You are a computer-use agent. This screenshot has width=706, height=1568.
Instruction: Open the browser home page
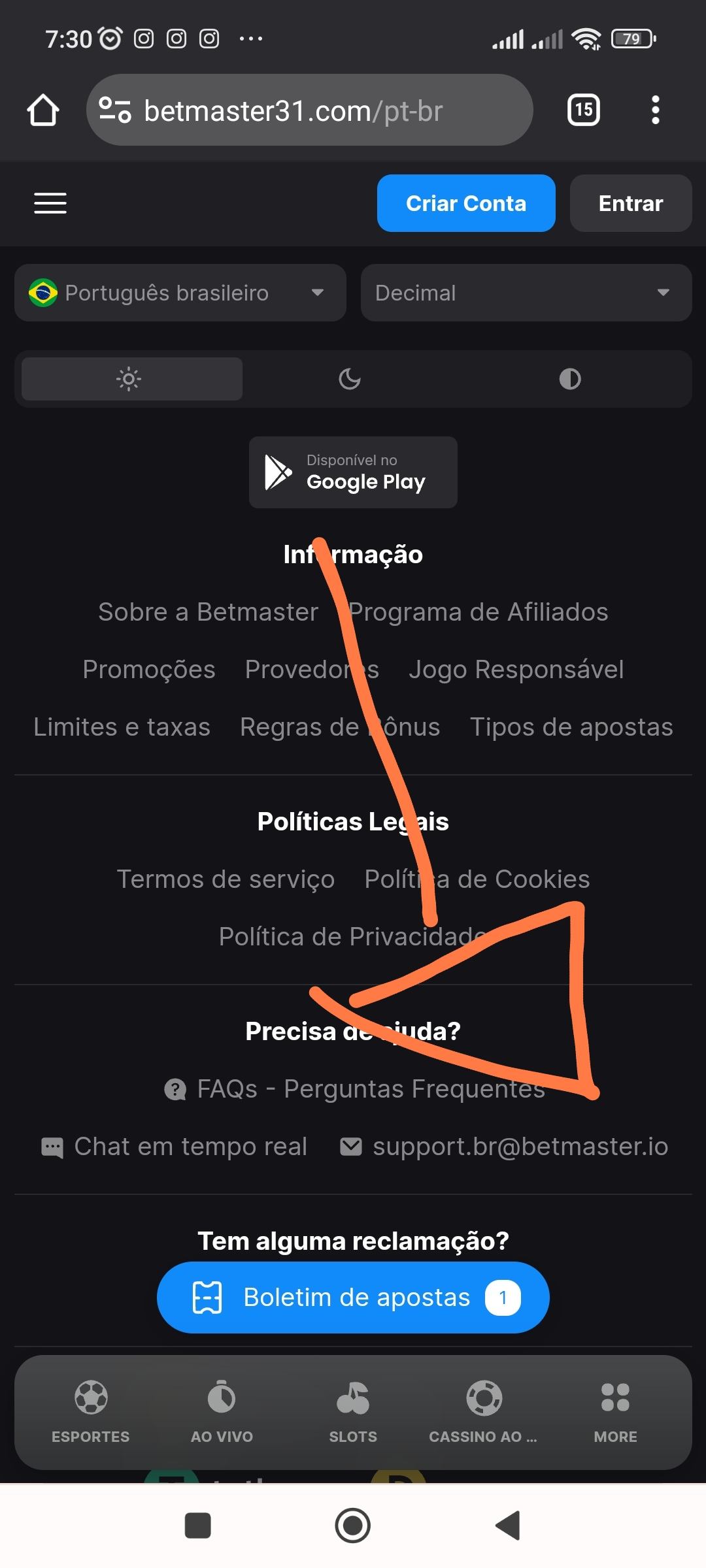43,110
